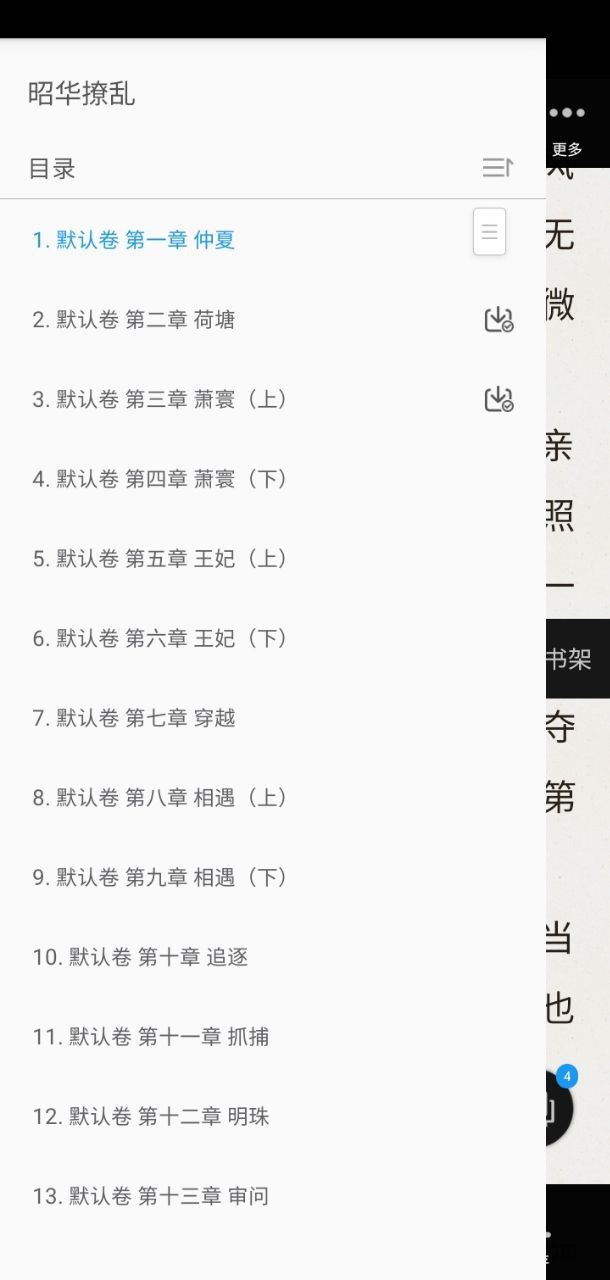Tap the fast-scroll handle in the chapter list
This screenshot has width=610, height=1280.
pyautogui.click(x=489, y=232)
